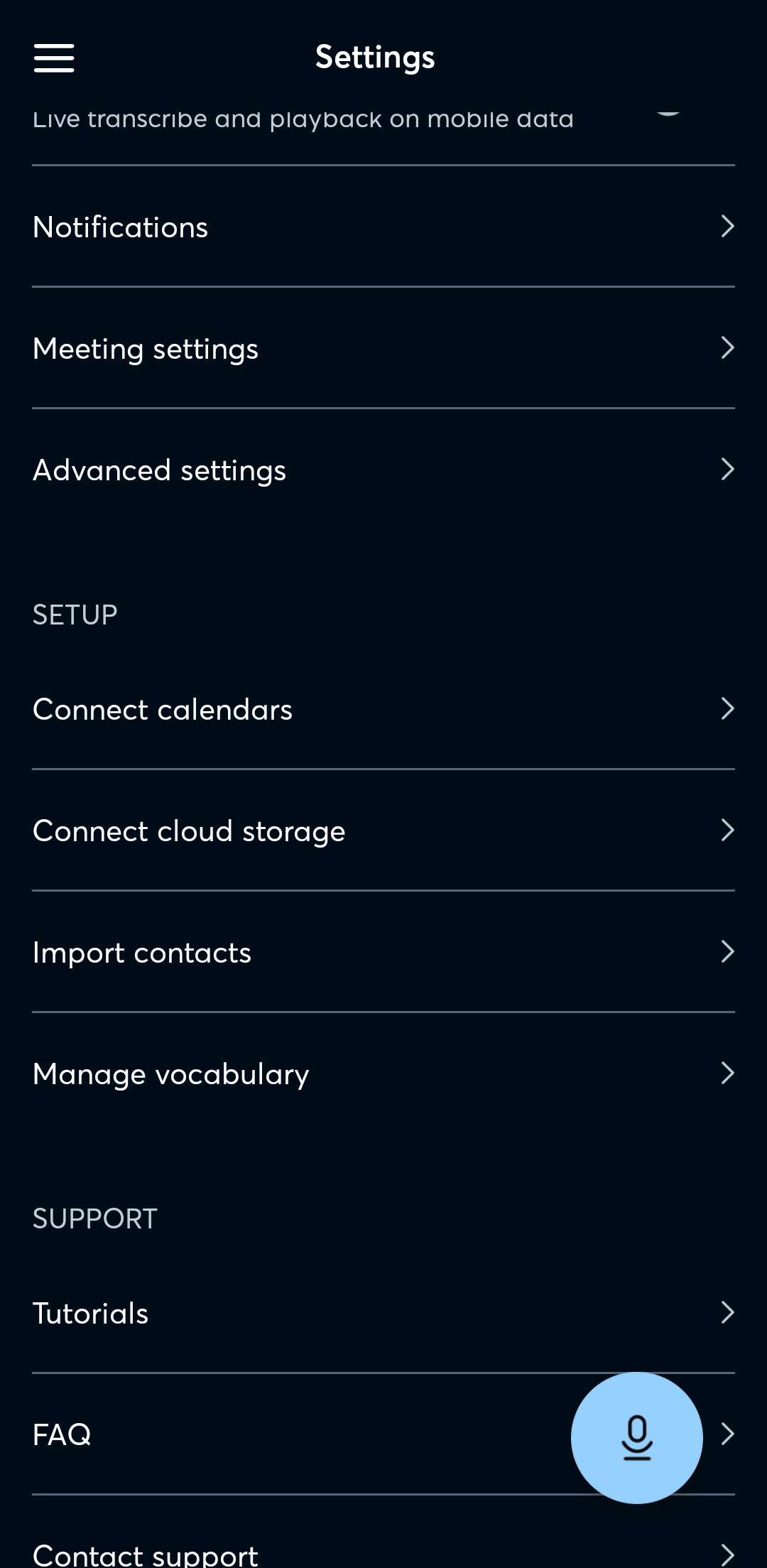The height and width of the screenshot is (1568, 767).
Task: Open the FAQ row
Action: point(284,1435)
